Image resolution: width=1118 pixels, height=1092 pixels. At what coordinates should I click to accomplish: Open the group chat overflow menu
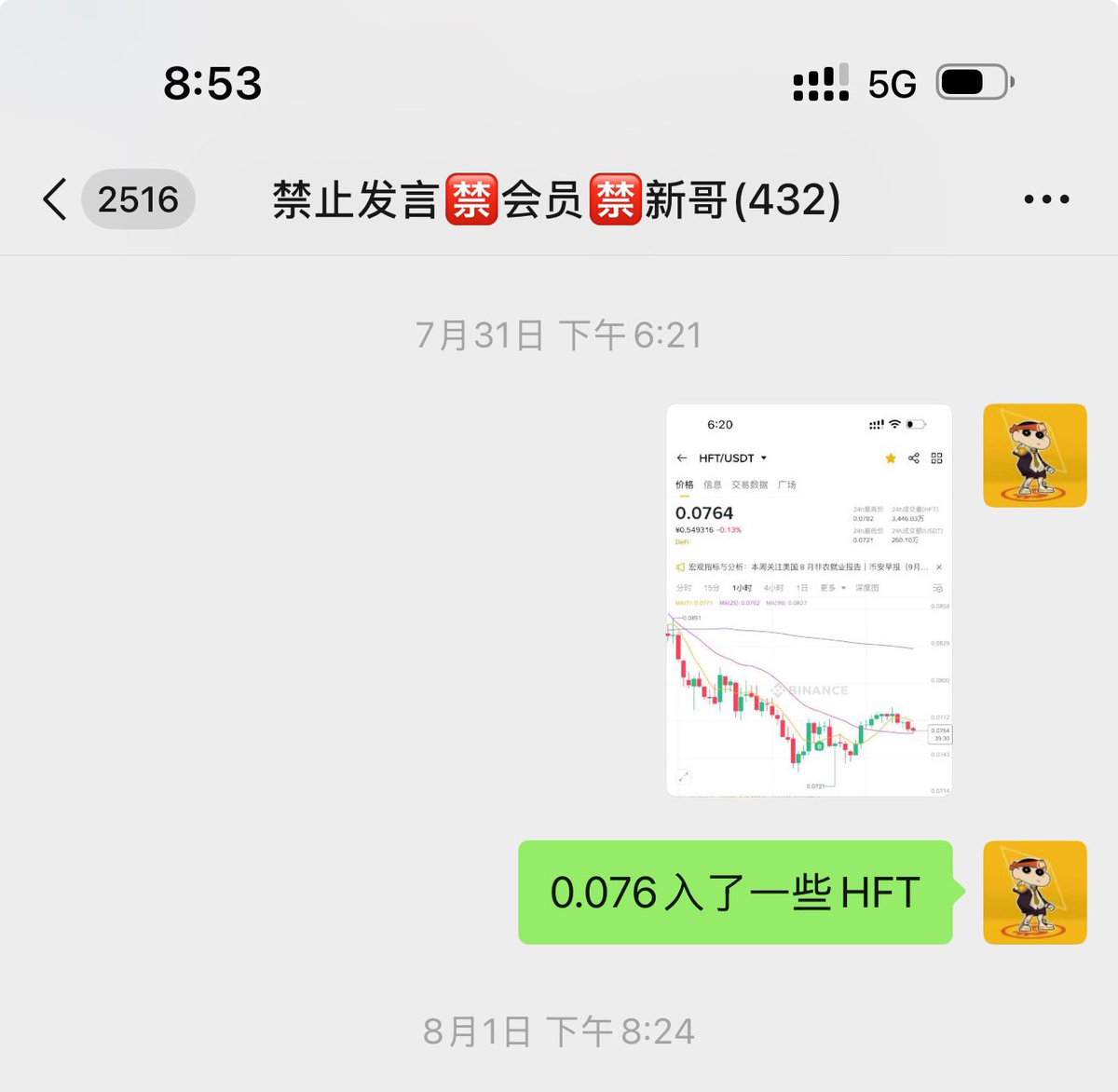coord(1045,199)
